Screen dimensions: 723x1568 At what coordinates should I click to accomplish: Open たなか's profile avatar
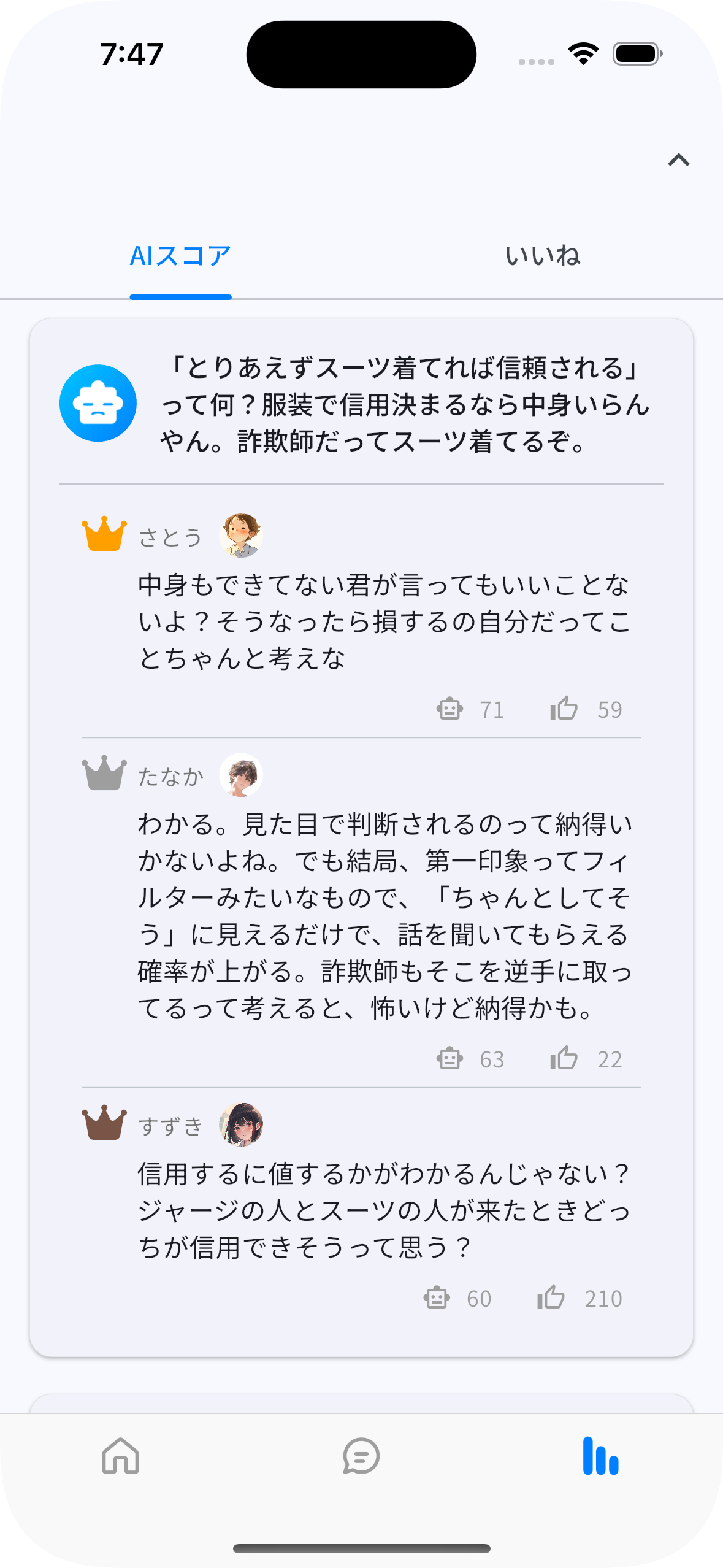(240, 774)
